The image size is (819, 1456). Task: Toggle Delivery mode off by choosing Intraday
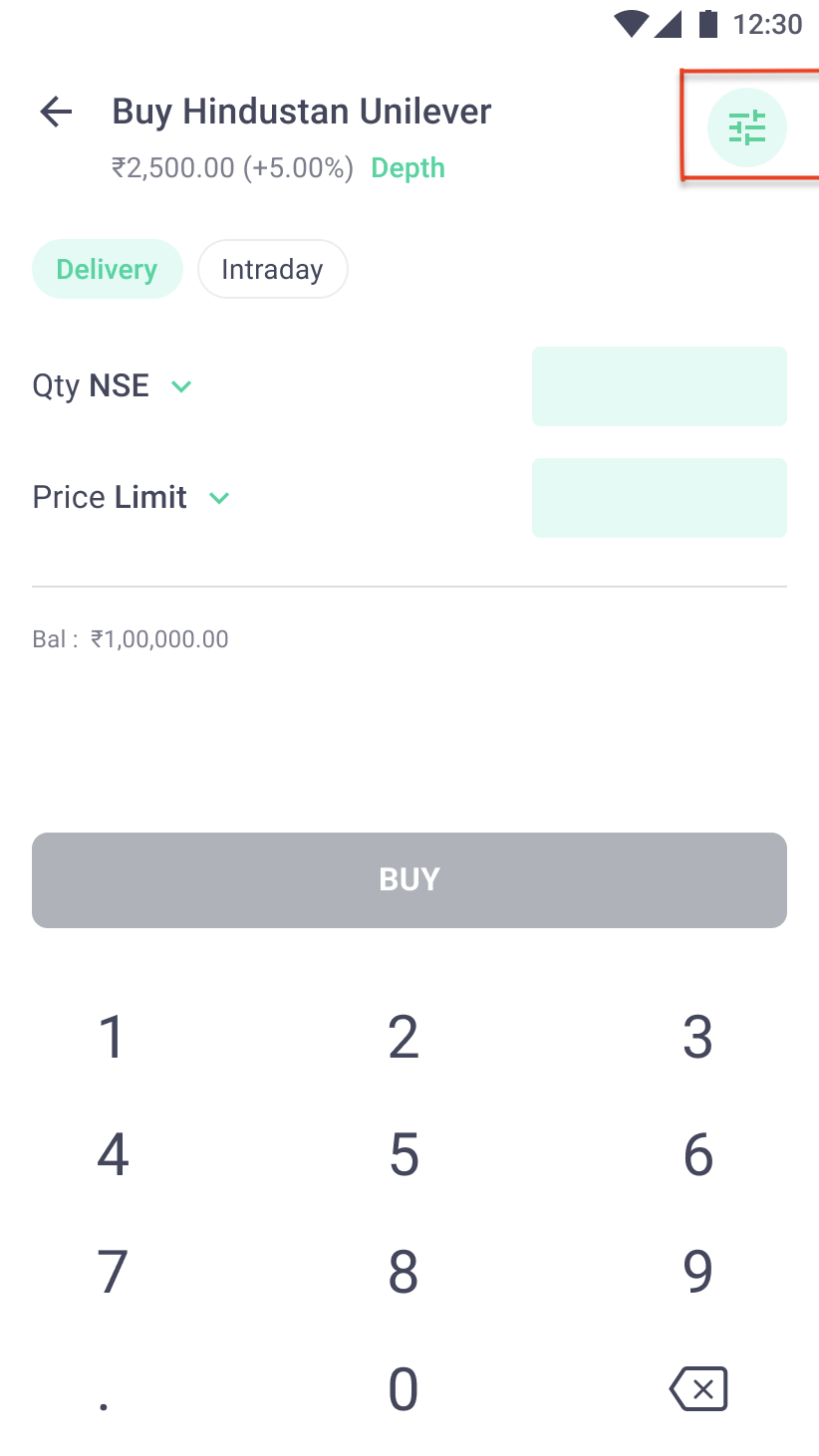tap(272, 268)
